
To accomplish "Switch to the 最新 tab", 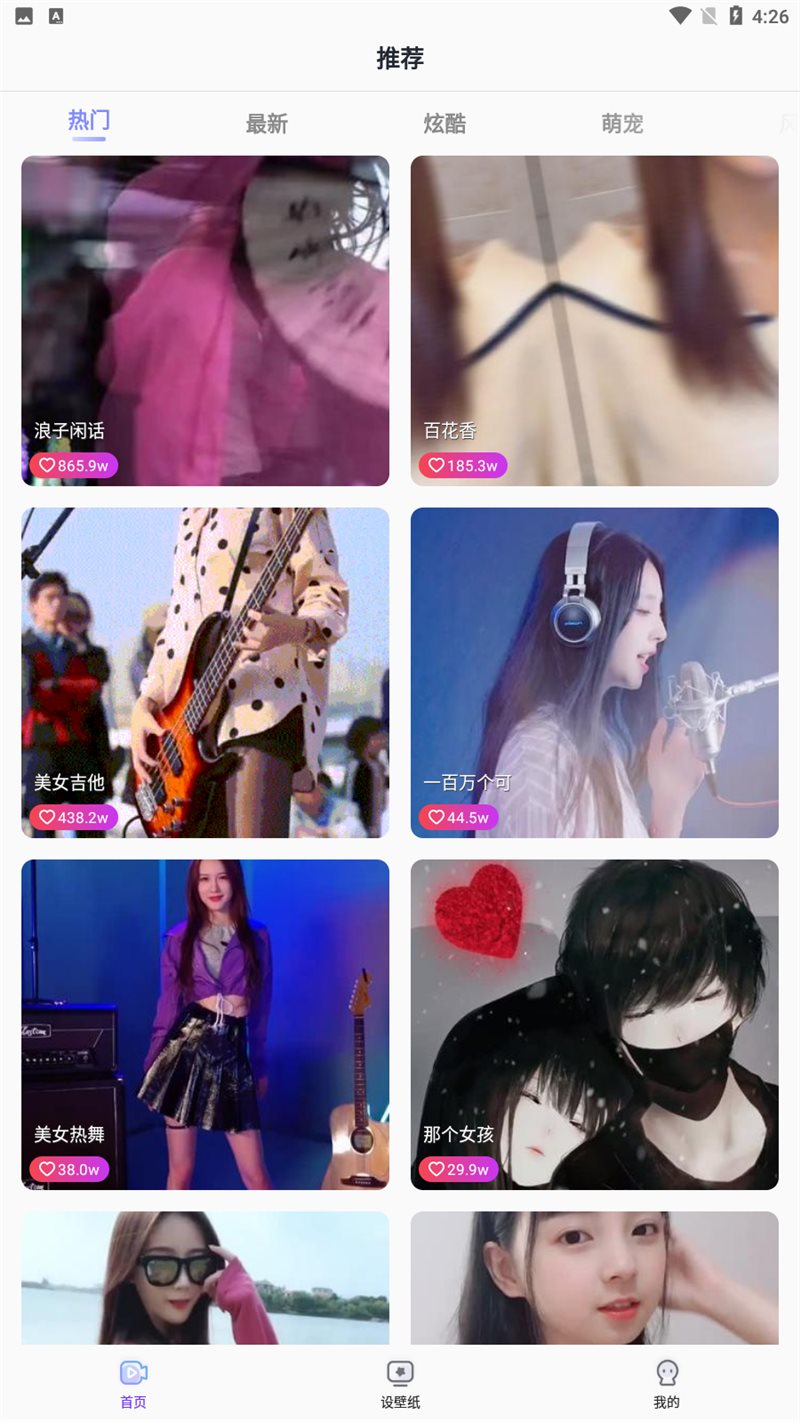I will pos(266,124).
